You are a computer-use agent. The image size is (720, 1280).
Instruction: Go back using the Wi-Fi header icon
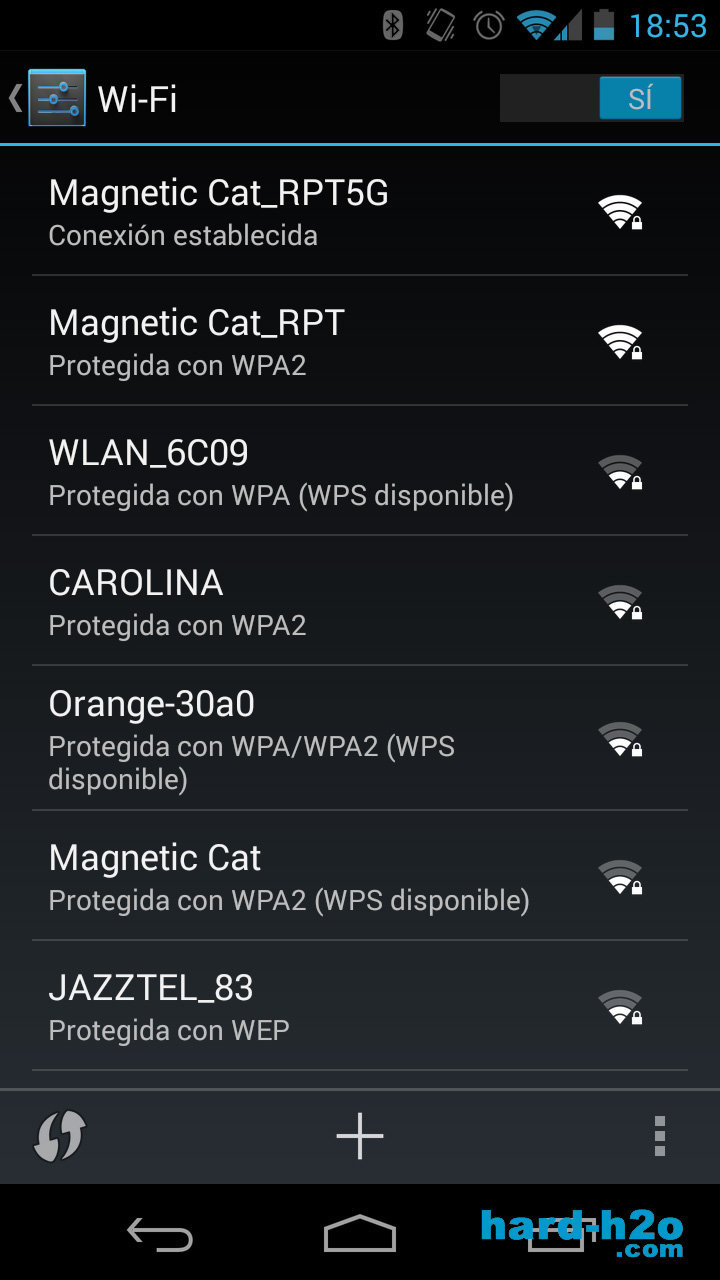tap(47, 98)
